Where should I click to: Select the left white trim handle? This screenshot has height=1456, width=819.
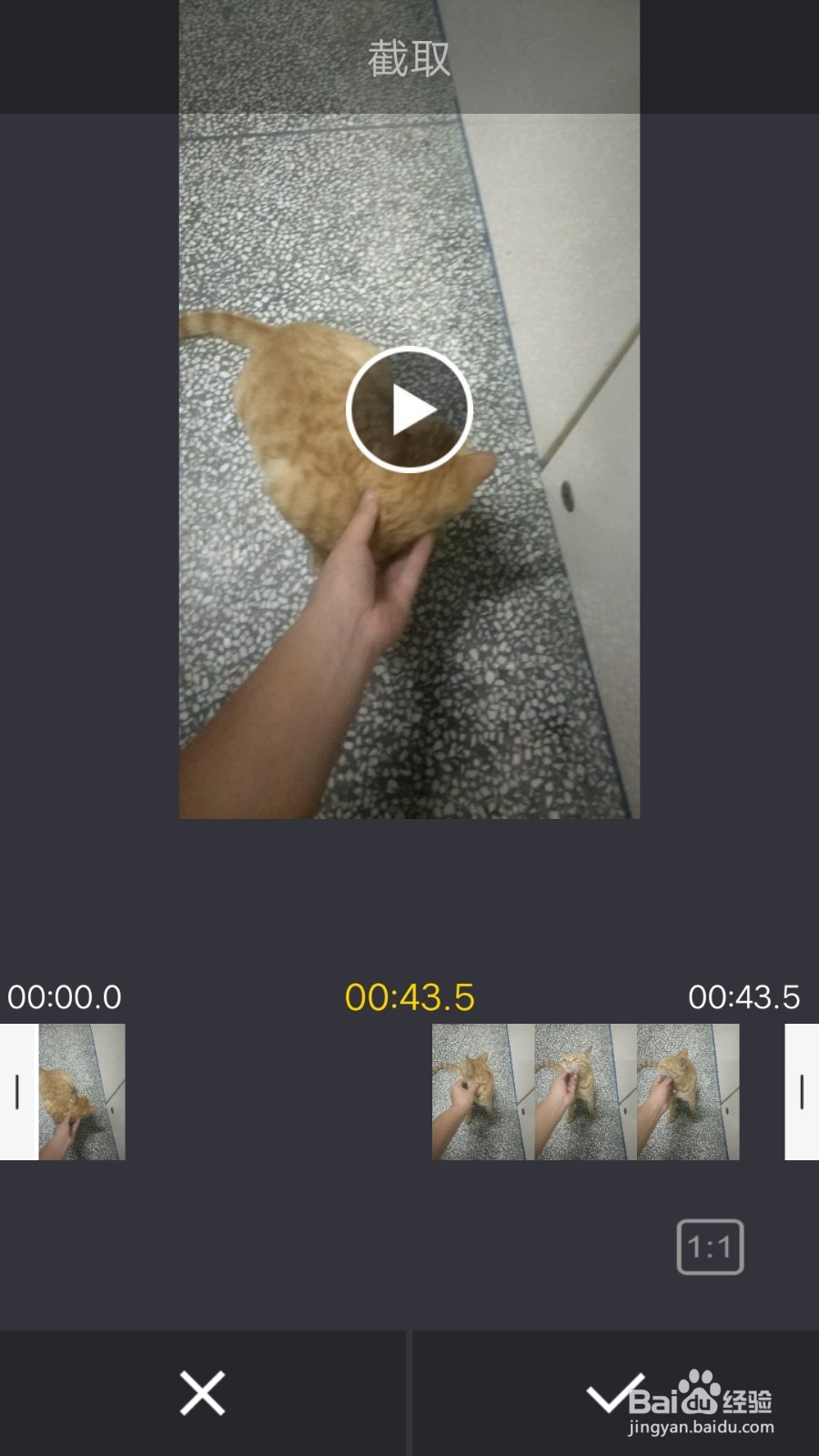(x=16, y=1092)
